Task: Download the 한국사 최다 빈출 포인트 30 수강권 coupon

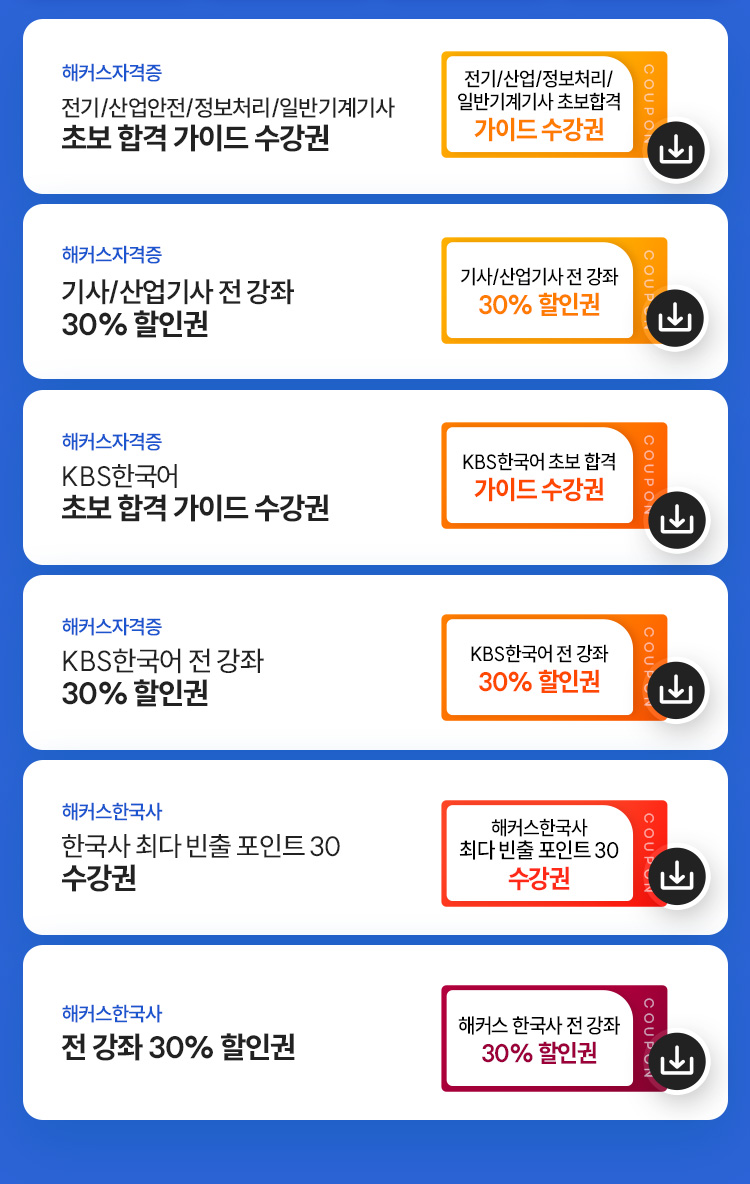Action: (x=677, y=876)
